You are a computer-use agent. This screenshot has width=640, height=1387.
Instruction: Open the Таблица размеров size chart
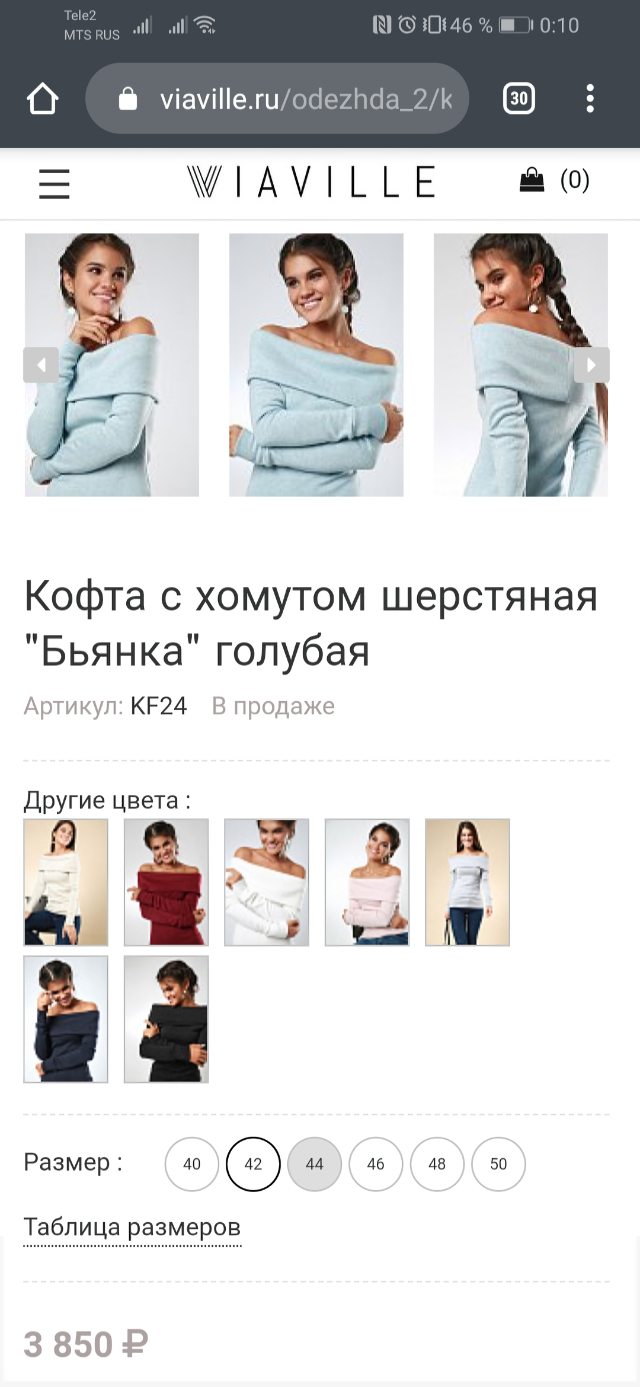tap(132, 1227)
